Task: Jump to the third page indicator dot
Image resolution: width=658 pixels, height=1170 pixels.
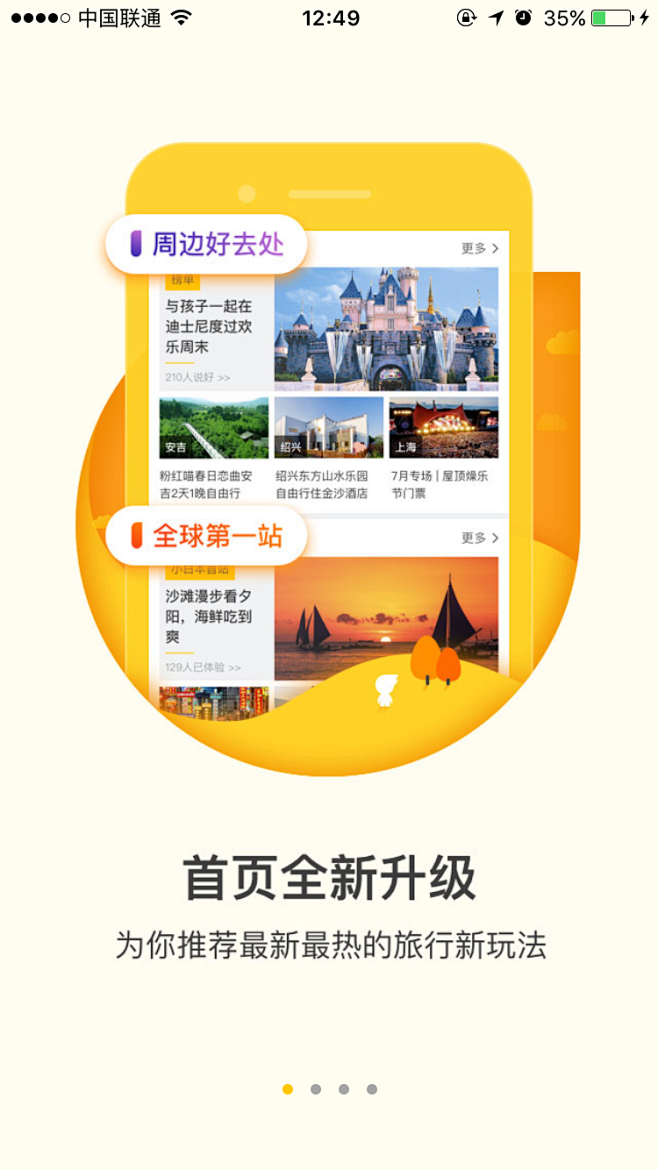Action: point(344,1089)
